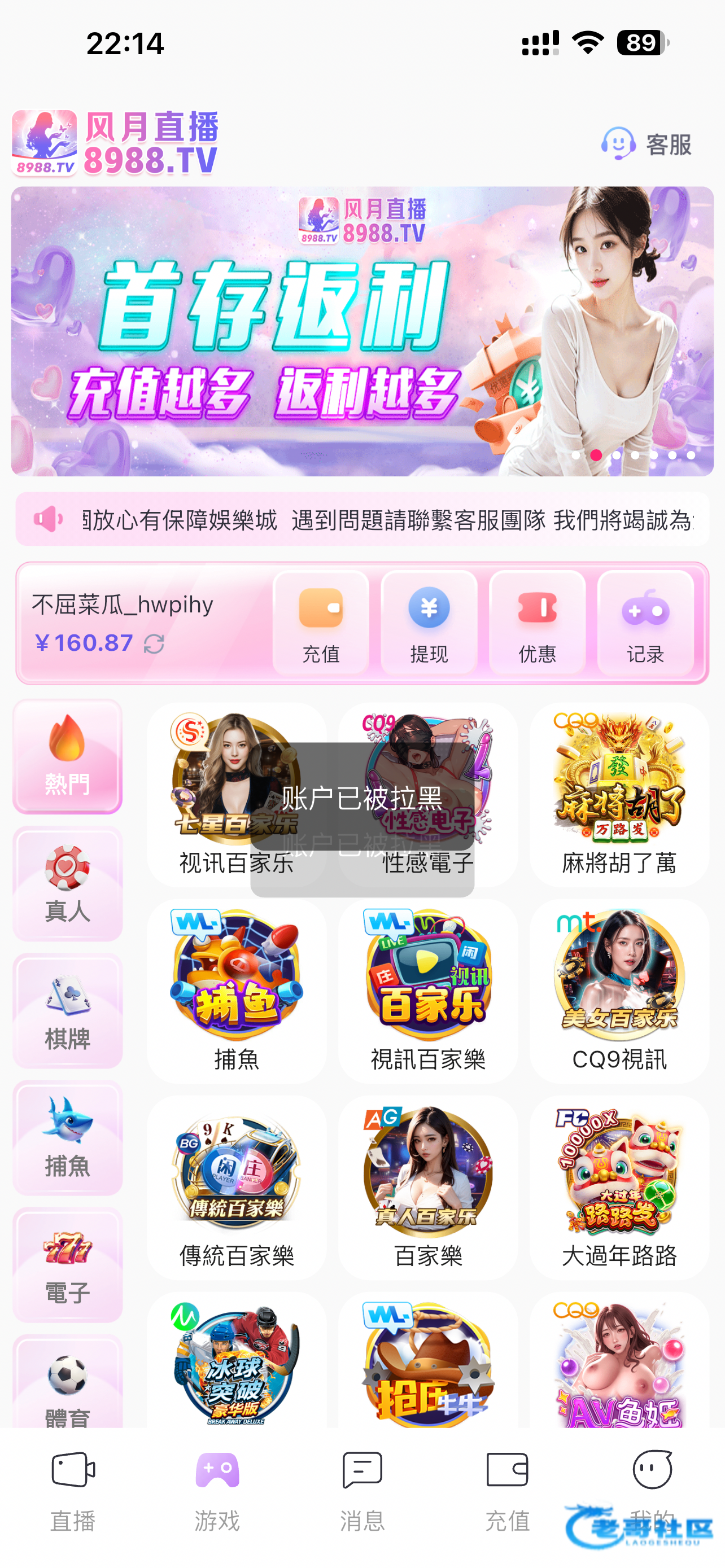
Task: Open 记录 records
Action: click(x=645, y=623)
